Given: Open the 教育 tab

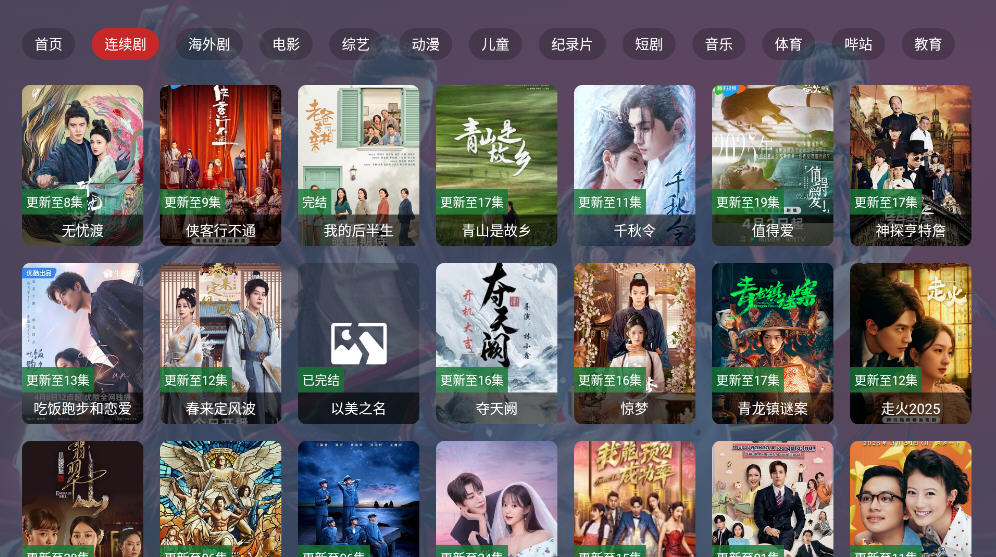Looking at the screenshot, I should [x=928, y=44].
